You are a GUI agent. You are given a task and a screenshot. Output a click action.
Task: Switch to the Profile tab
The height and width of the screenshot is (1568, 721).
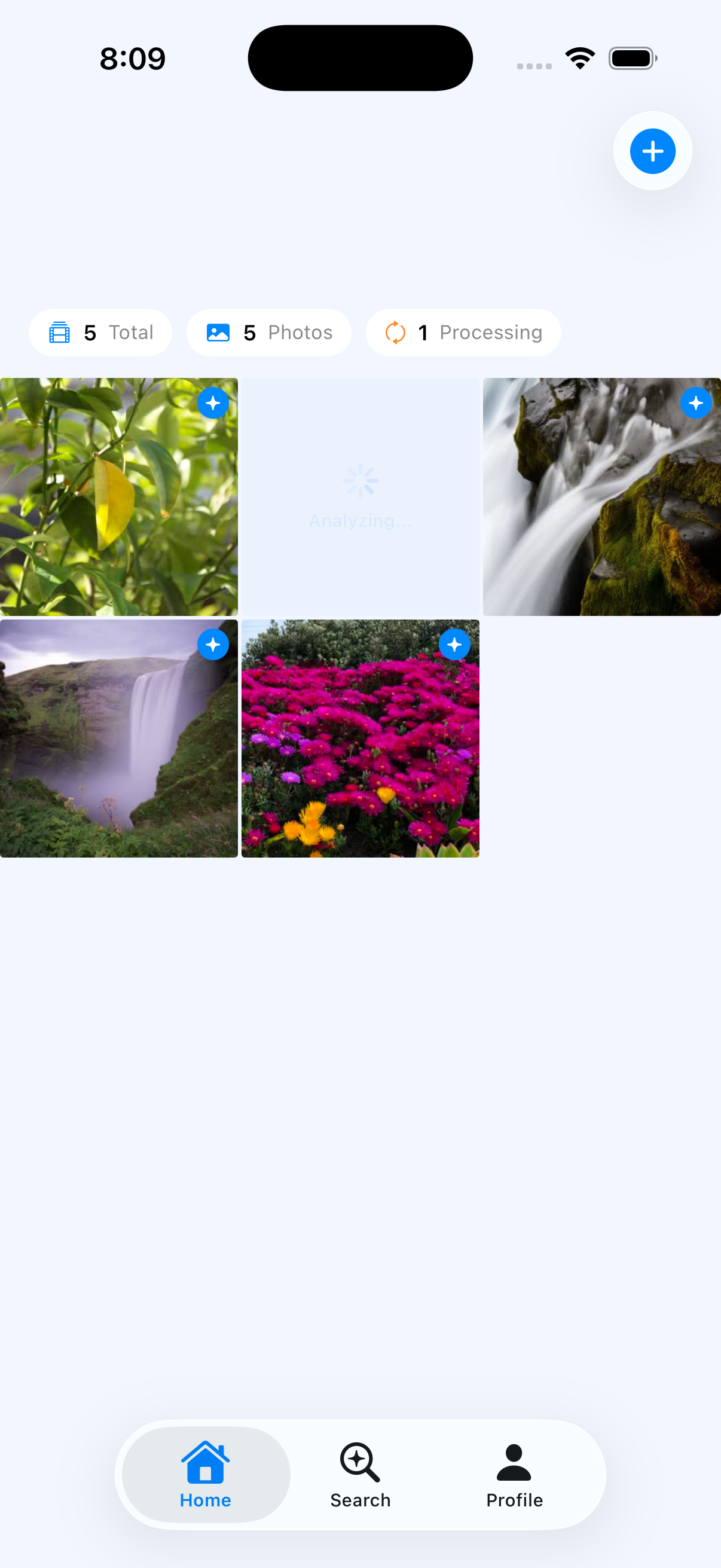pyautogui.click(x=514, y=1473)
